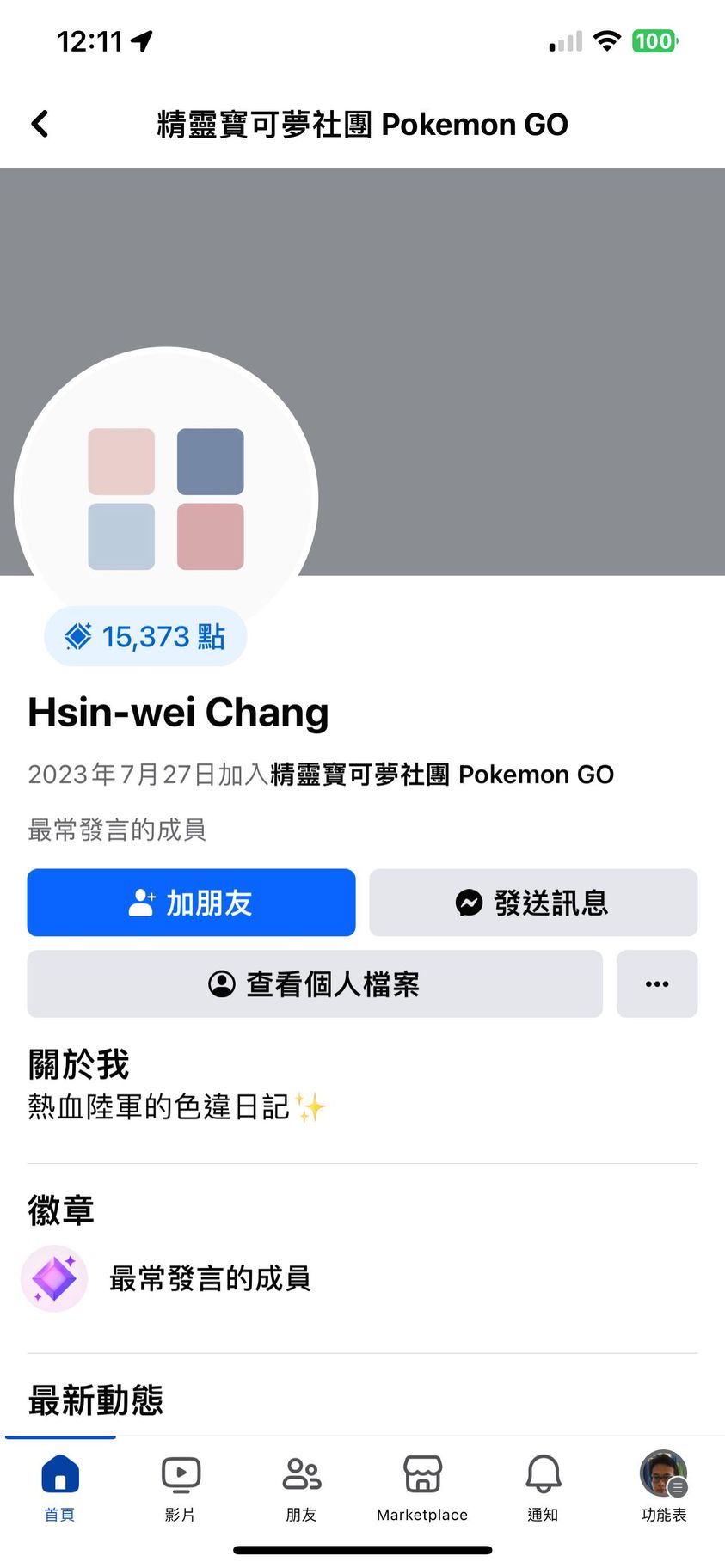Switch to the 影片 video tab
The image size is (725, 1568).
(181, 1487)
